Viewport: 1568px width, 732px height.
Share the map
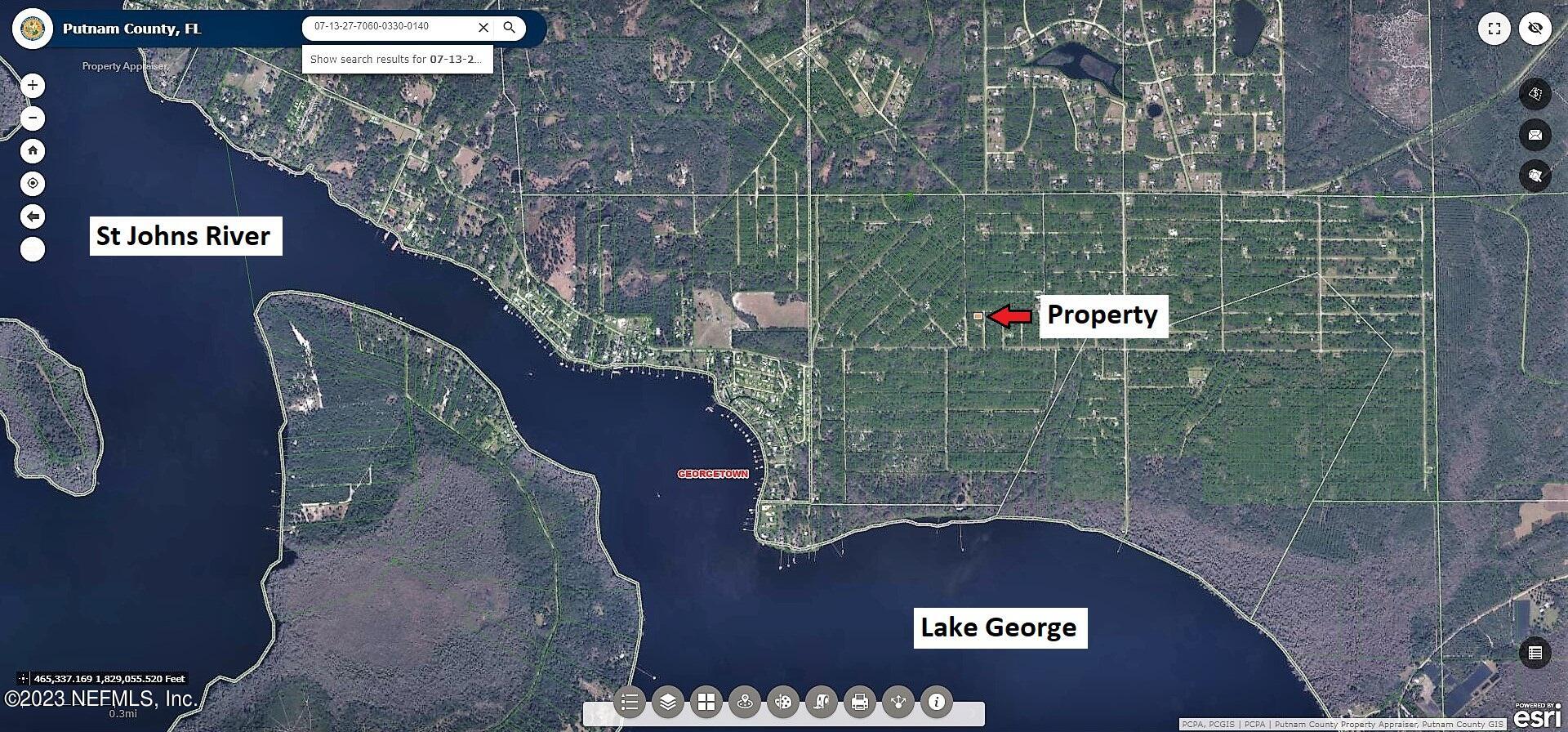tap(898, 702)
